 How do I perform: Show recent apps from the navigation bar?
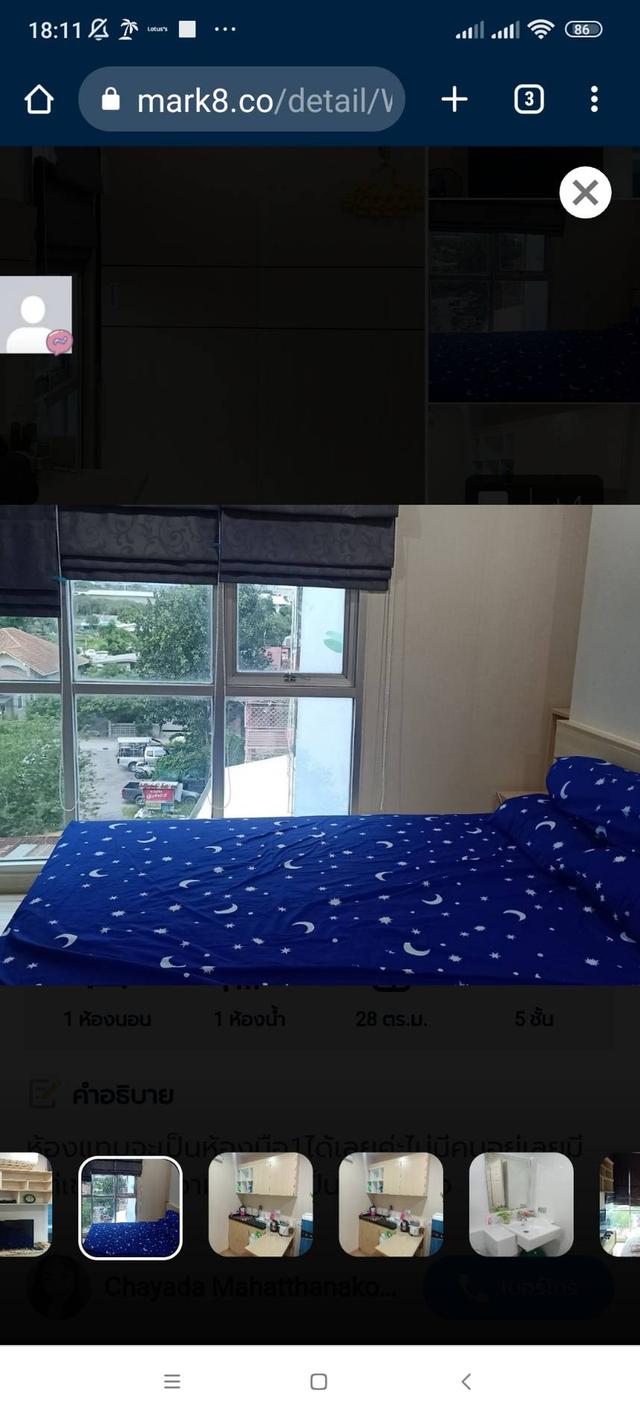coord(172,1381)
